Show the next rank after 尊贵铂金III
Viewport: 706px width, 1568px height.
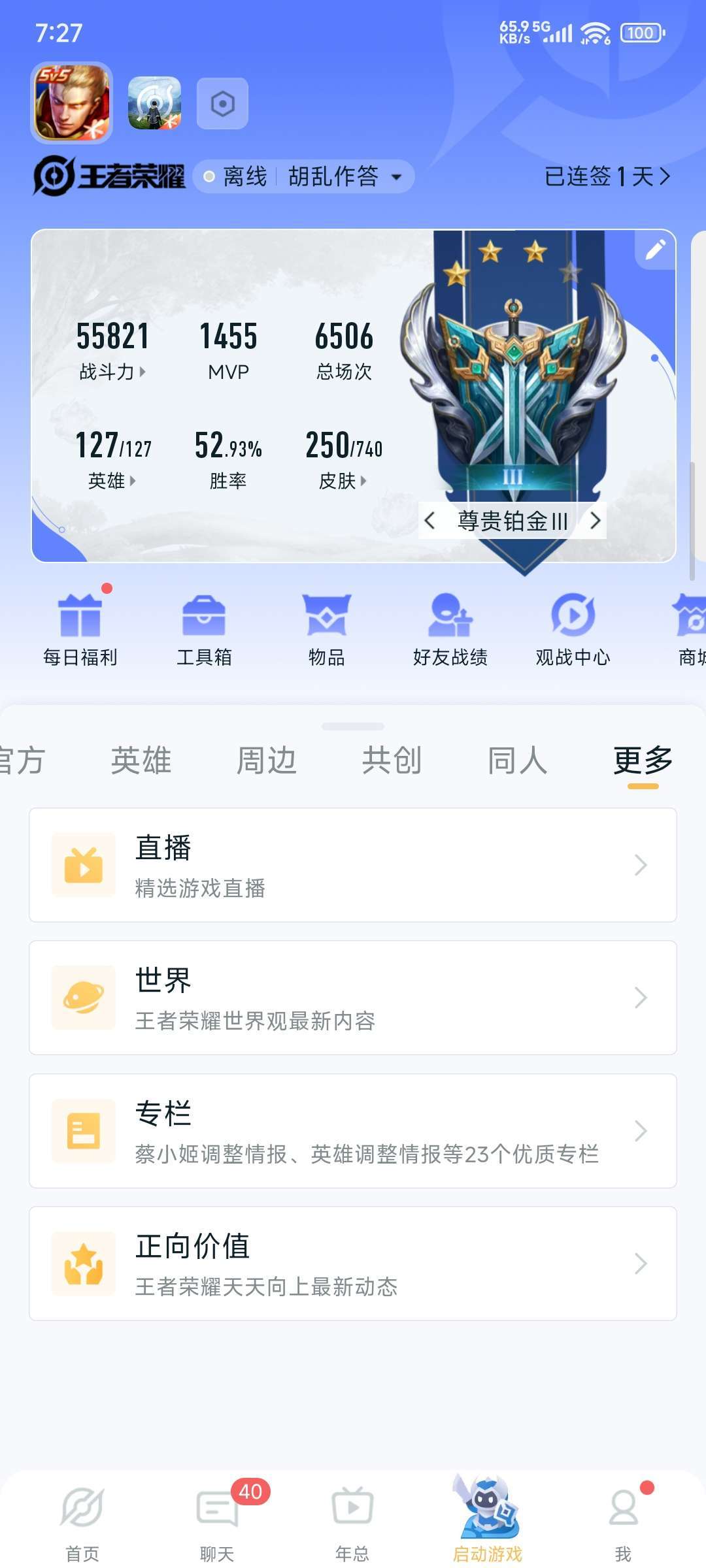595,521
